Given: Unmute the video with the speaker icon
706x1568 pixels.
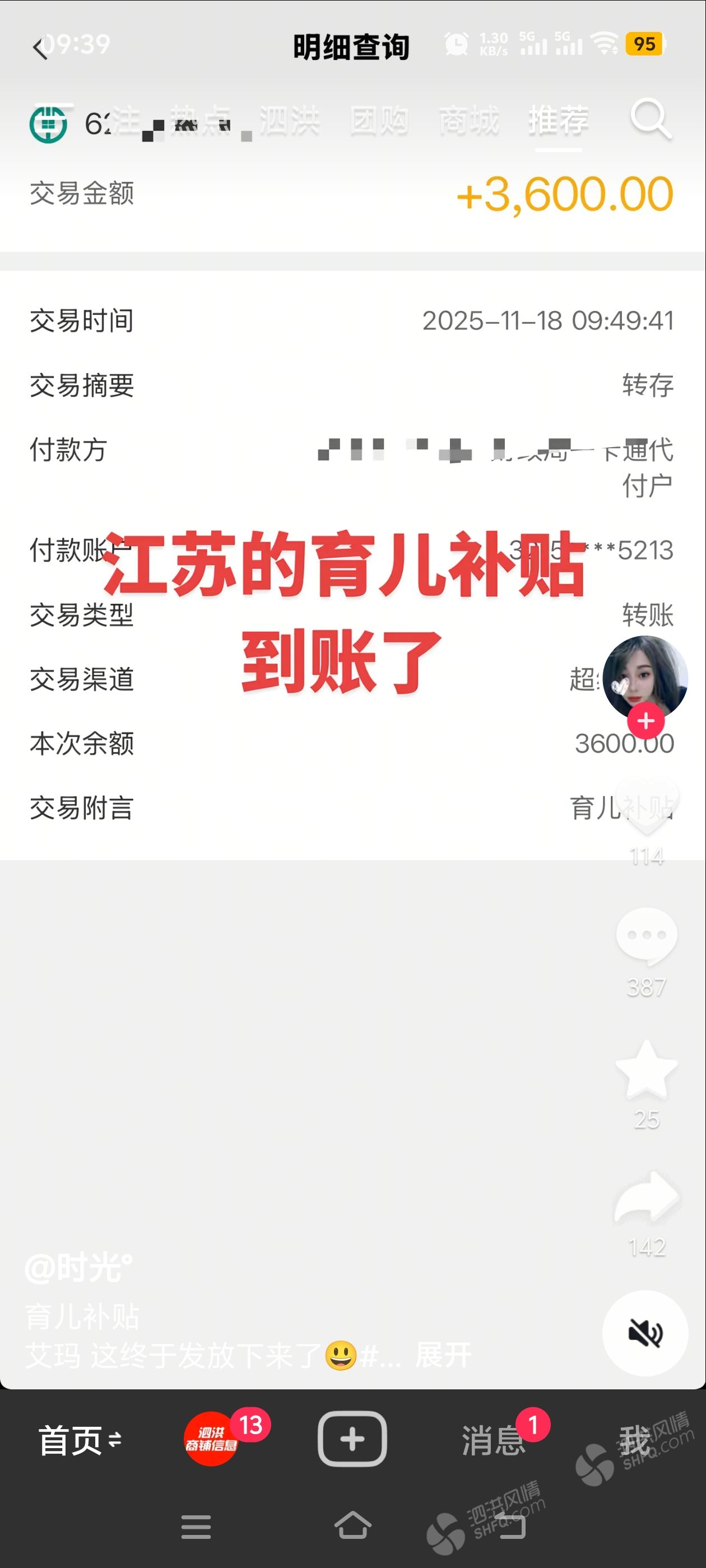Looking at the screenshot, I should pyautogui.click(x=645, y=1332).
